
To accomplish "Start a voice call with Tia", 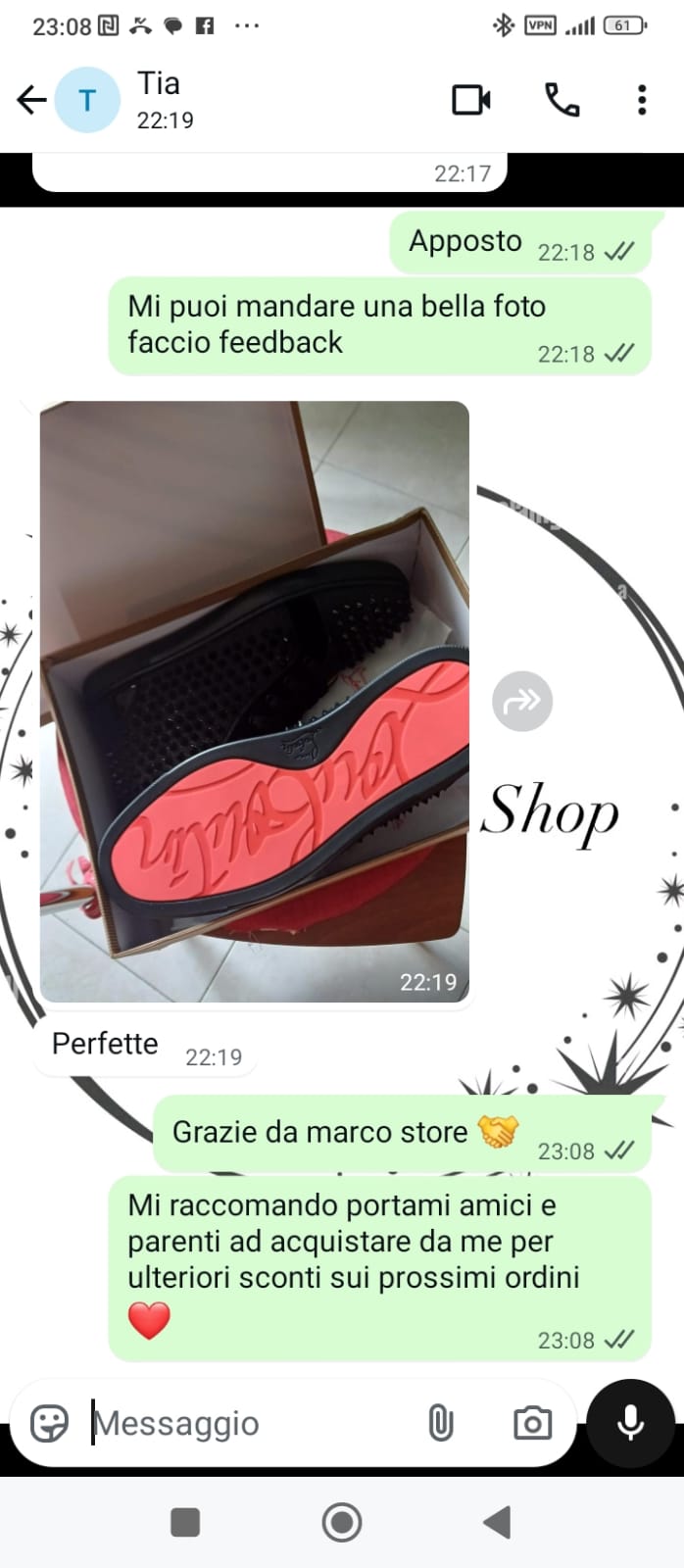I will click(x=562, y=100).
